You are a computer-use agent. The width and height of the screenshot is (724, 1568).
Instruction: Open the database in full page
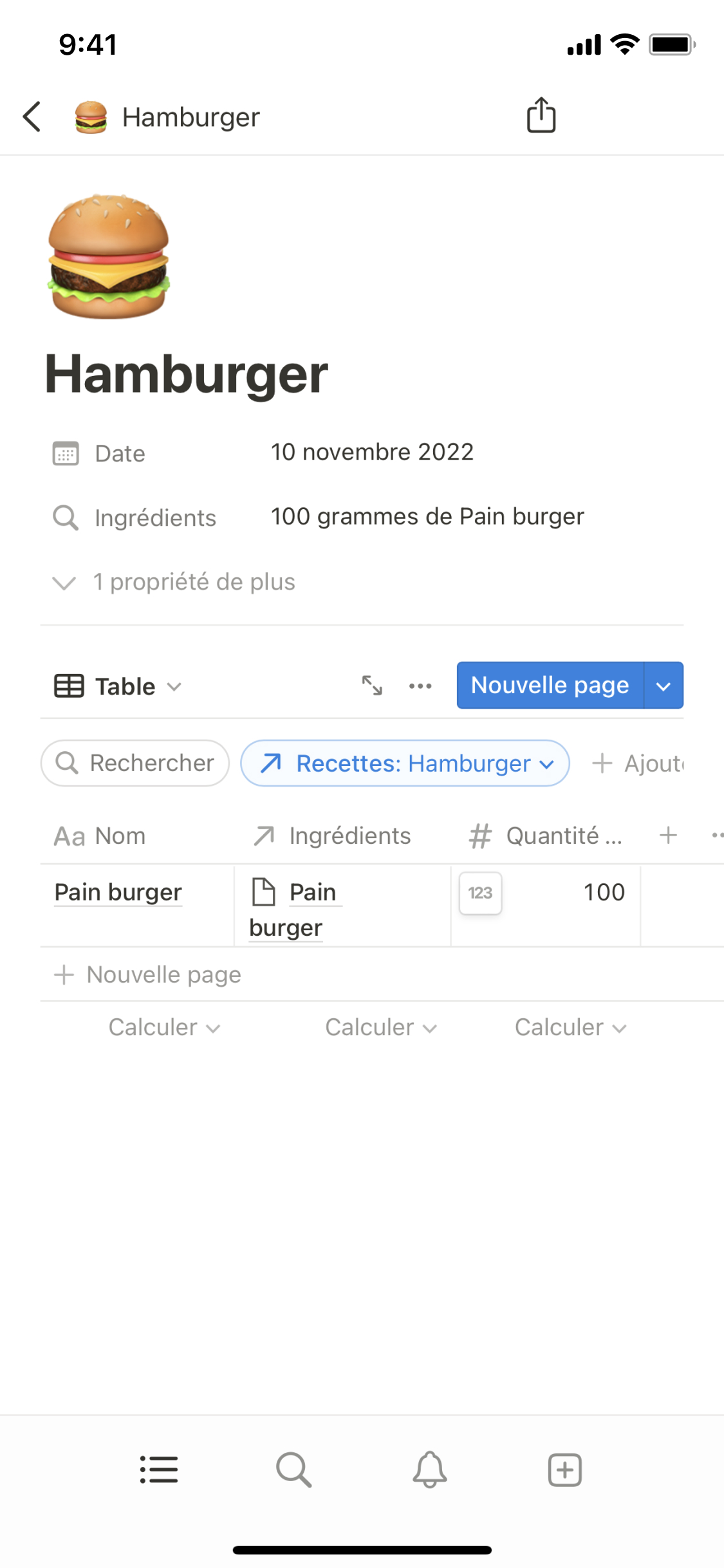pos(372,686)
